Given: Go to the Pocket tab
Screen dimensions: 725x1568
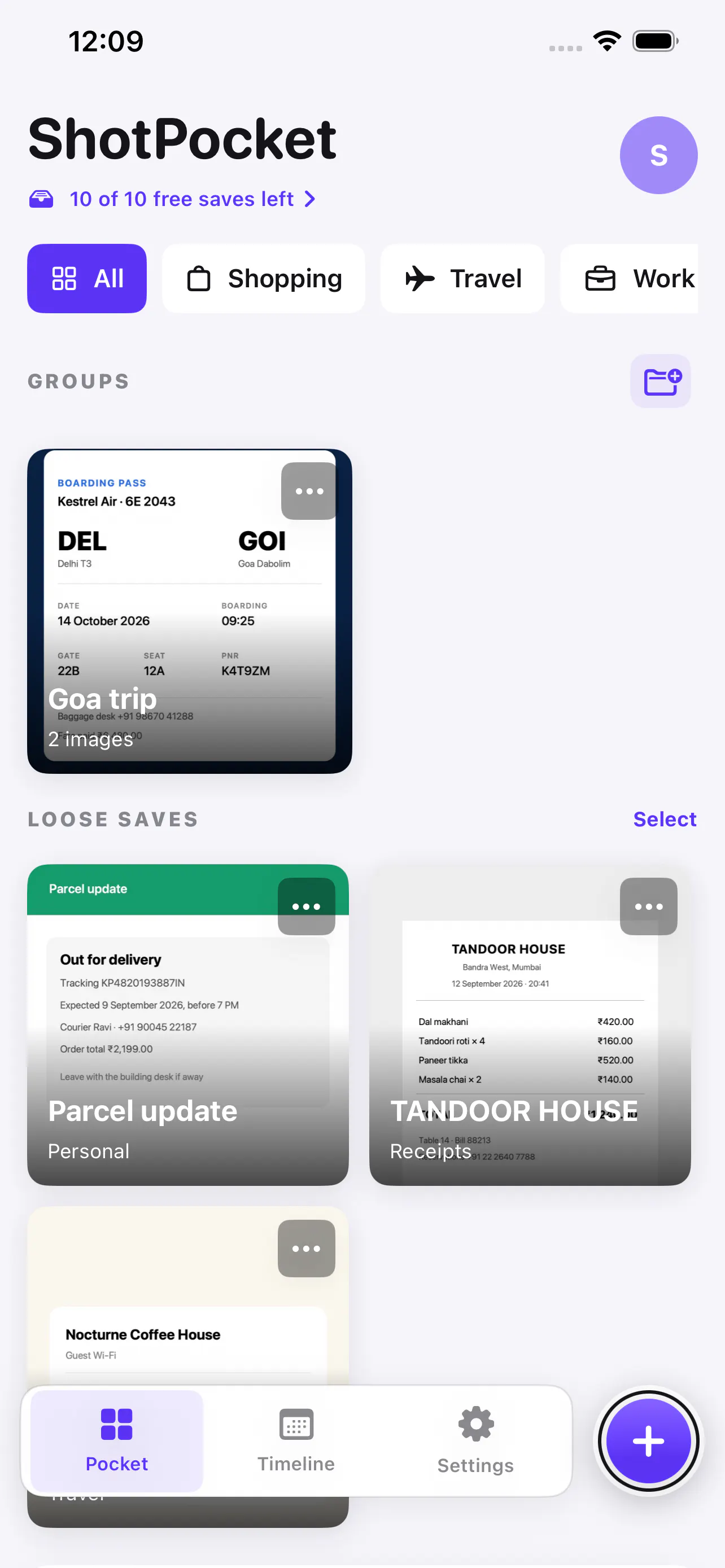Looking at the screenshot, I should point(117,1441).
